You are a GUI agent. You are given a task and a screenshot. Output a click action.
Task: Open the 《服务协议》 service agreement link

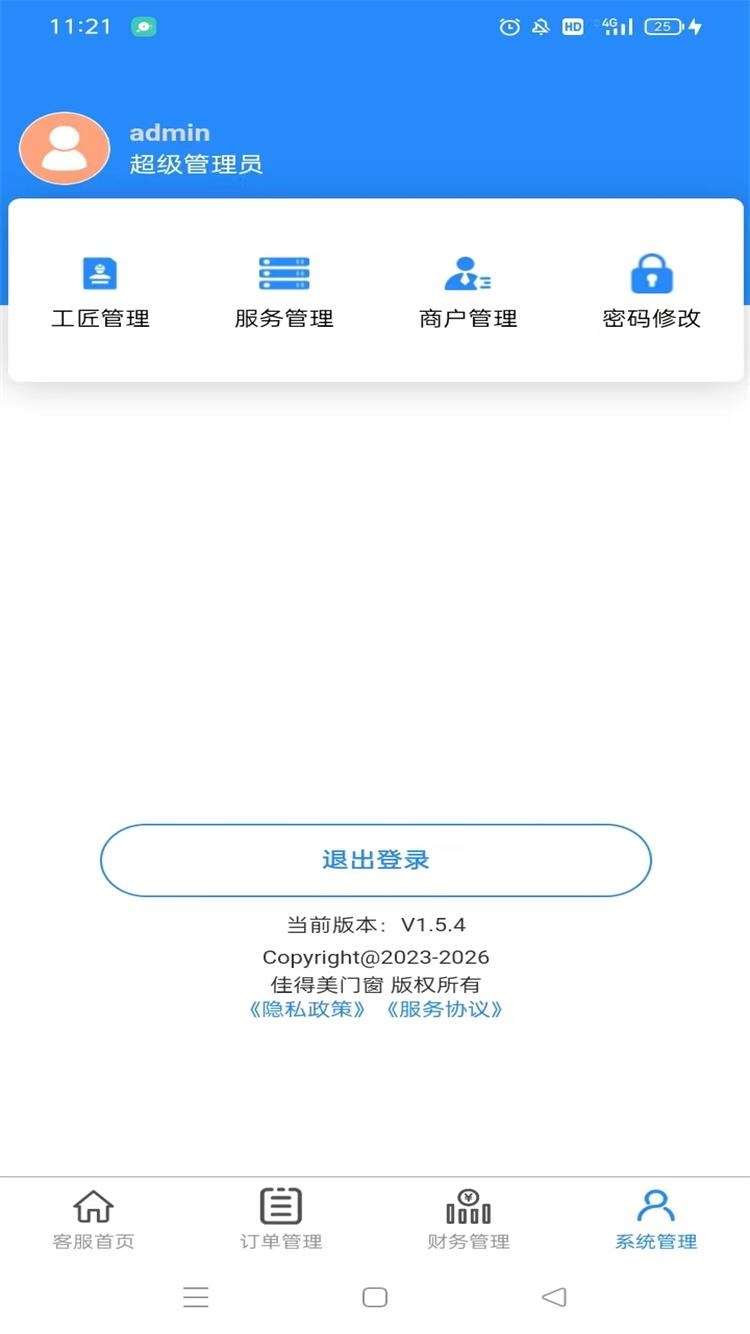(443, 1009)
